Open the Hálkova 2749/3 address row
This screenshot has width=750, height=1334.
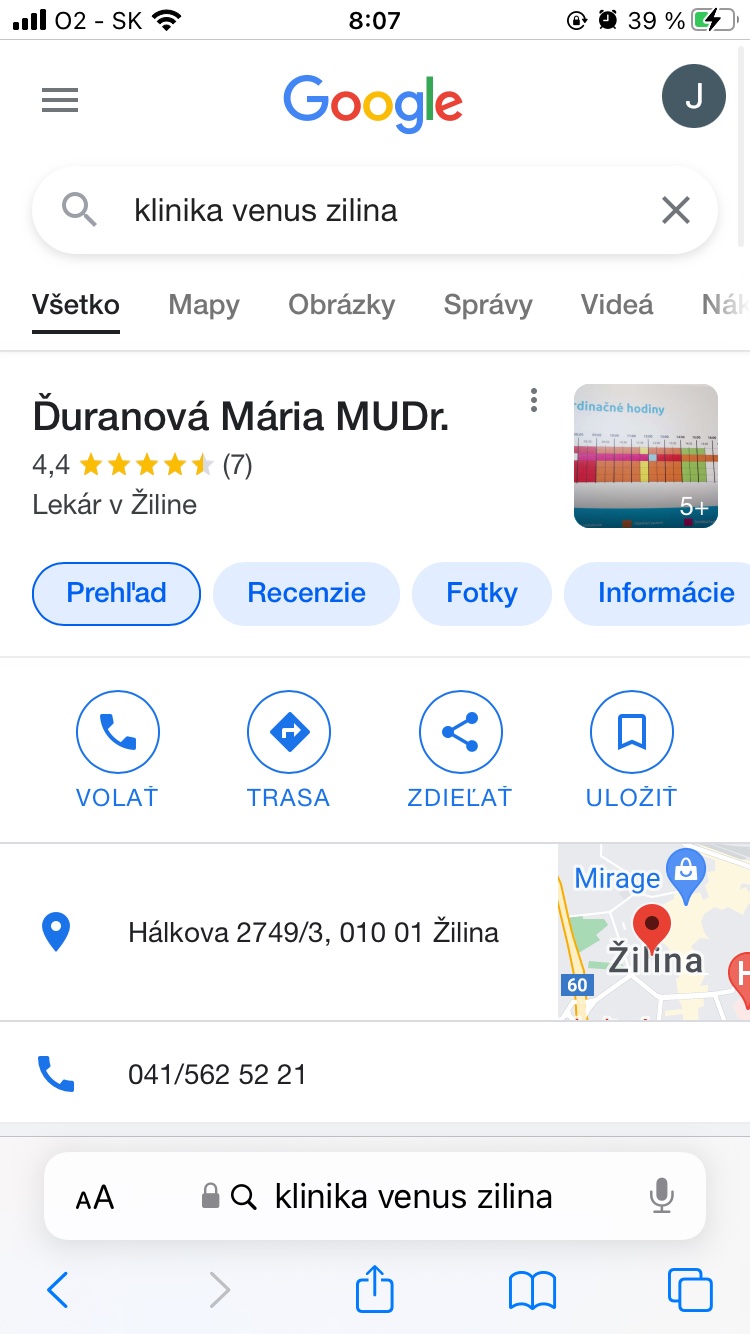[x=313, y=933]
